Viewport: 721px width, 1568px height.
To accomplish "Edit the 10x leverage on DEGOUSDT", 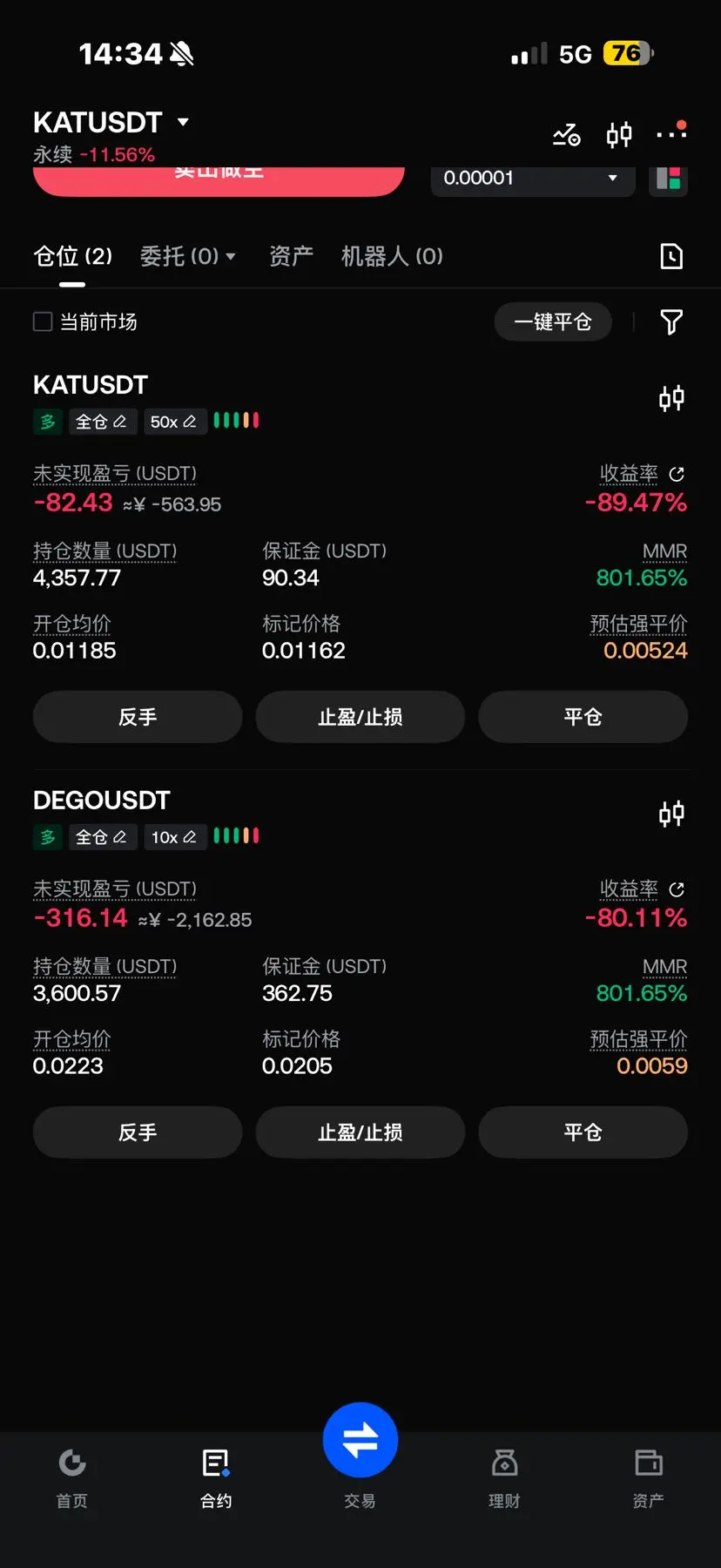I will point(174,837).
